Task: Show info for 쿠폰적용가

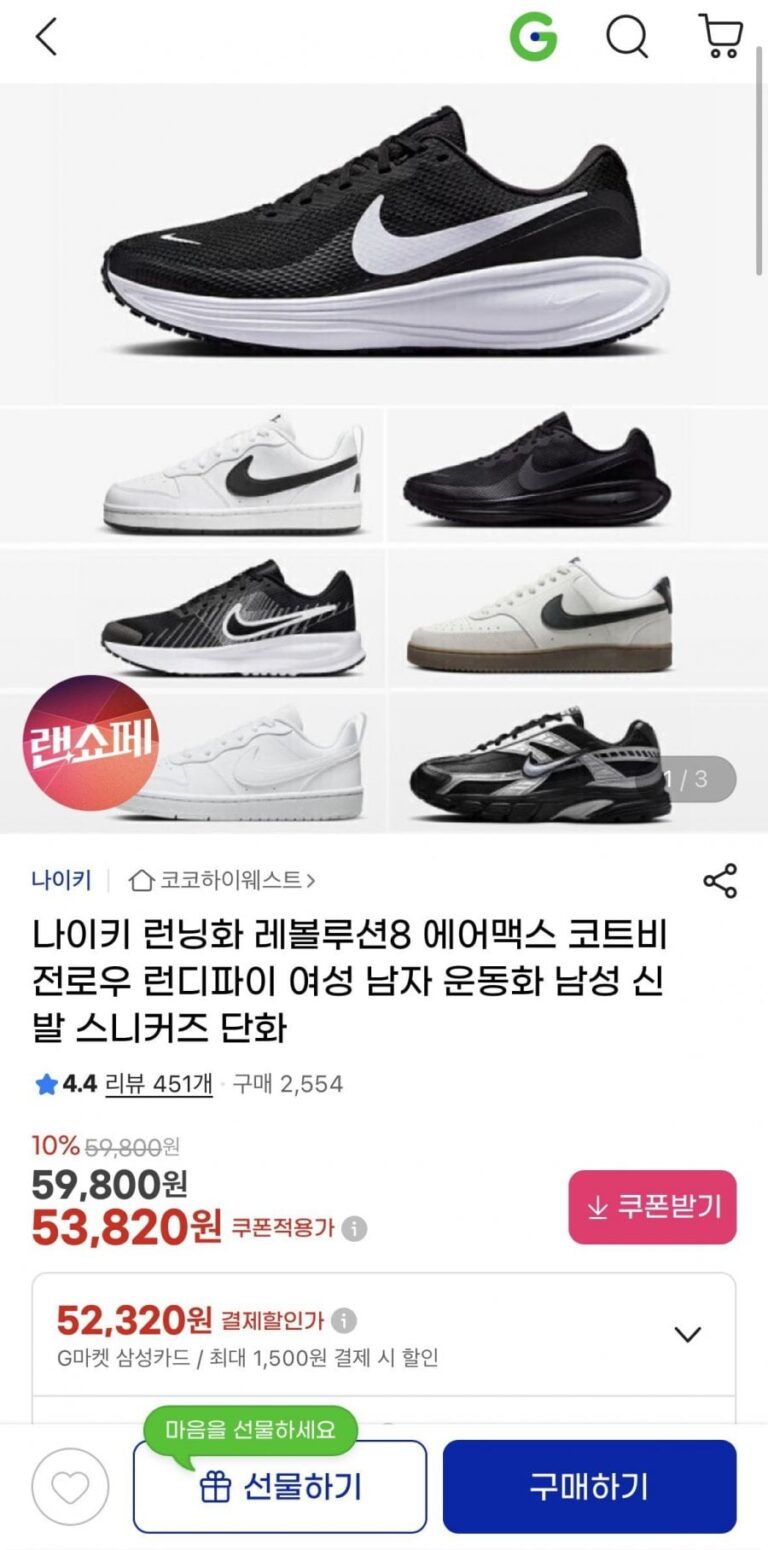Action: [x=354, y=1228]
